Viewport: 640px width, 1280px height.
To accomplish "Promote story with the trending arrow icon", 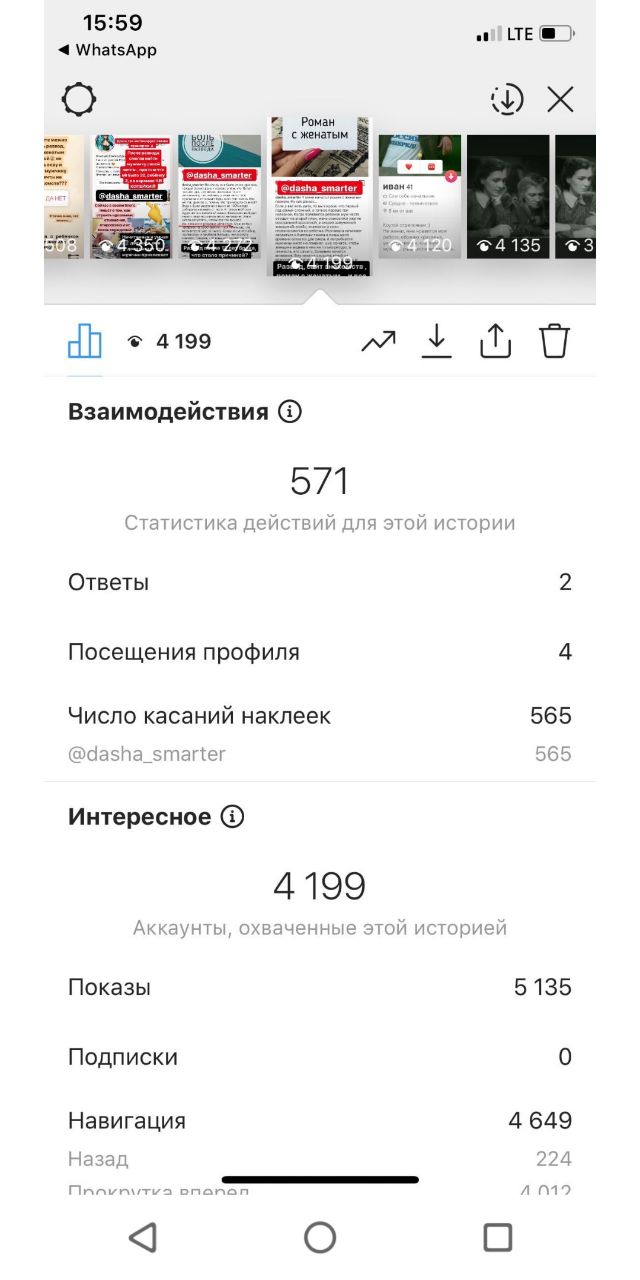I will point(379,342).
